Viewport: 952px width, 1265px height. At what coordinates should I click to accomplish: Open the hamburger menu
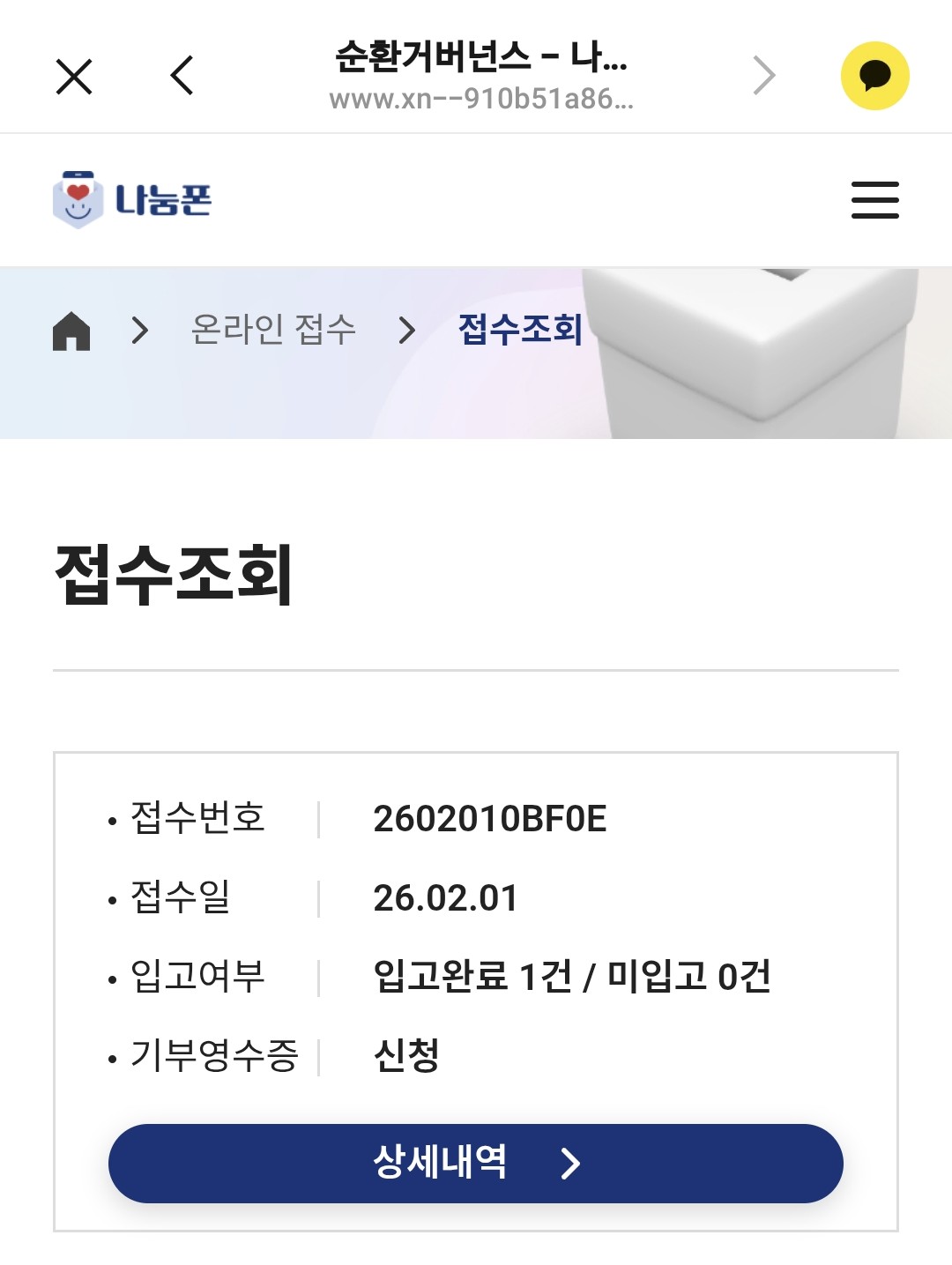875,200
